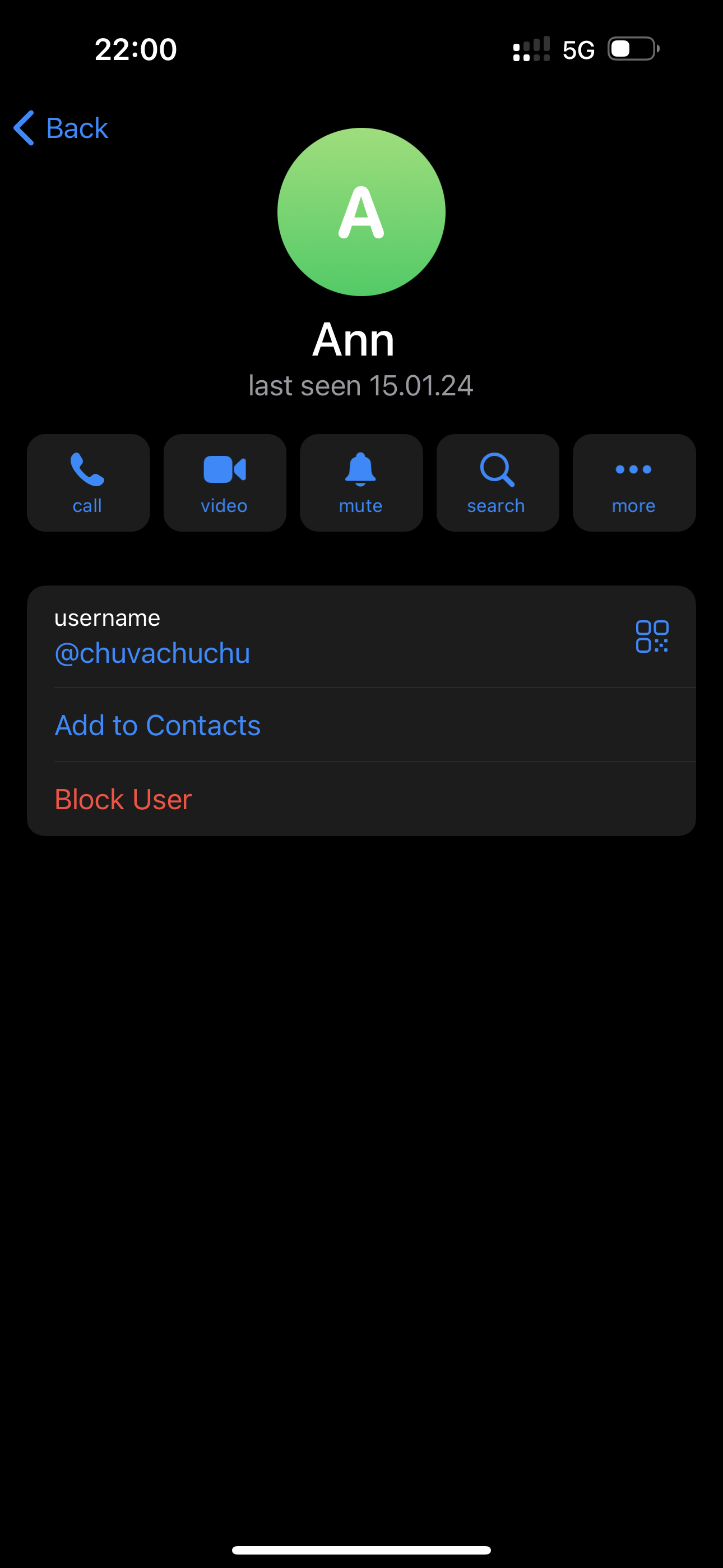The width and height of the screenshot is (723, 1568).
Task: View Ann's profile picture
Action: pyautogui.click(x=361, y=212)
